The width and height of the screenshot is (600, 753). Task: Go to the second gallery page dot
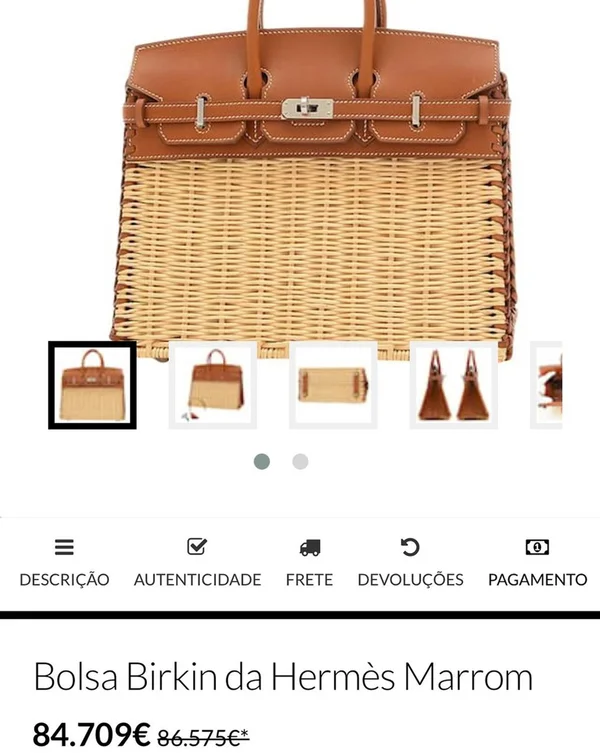click(300, 461)
